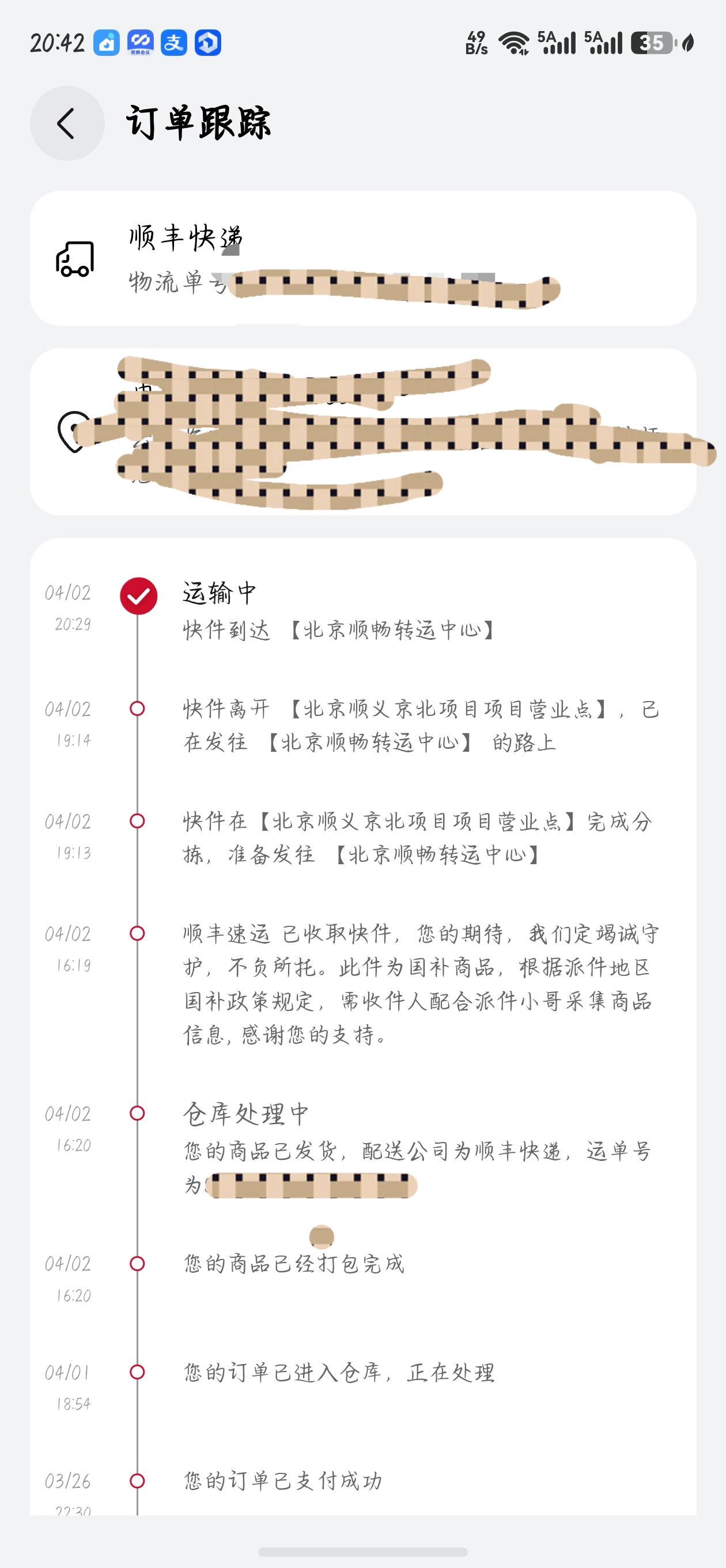Tap the red checkmark on 运输中 status

(138, 597)
